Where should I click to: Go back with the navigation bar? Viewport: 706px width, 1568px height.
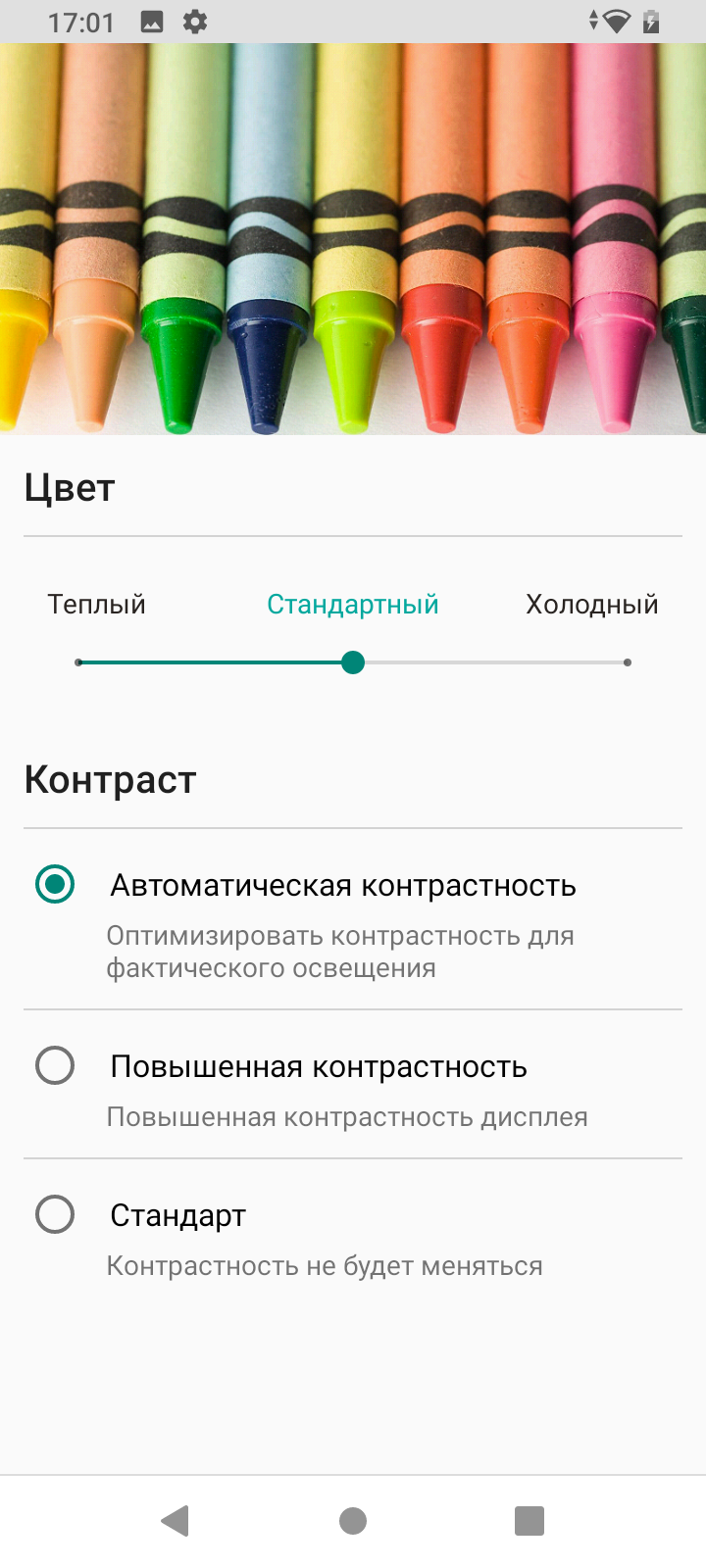[176, 1521]
